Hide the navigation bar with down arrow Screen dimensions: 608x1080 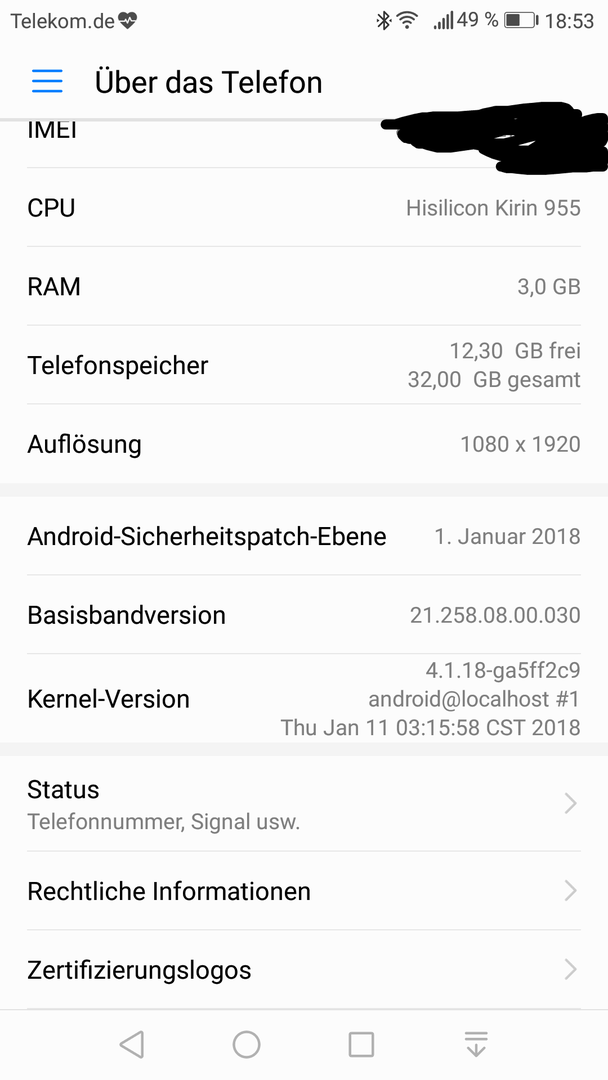coord(476,1045)
